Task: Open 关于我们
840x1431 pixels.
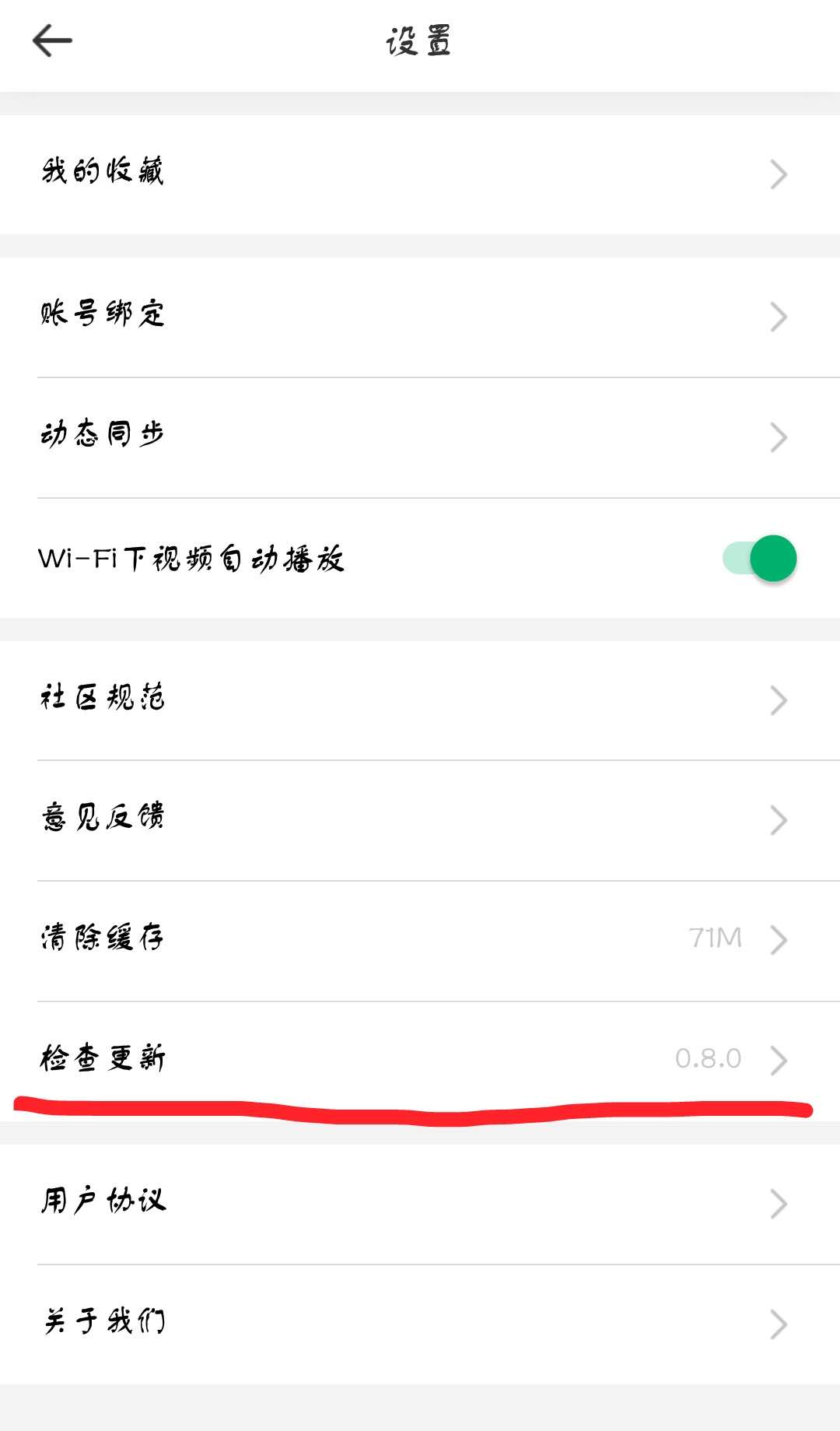Action: click(420, 1323)
